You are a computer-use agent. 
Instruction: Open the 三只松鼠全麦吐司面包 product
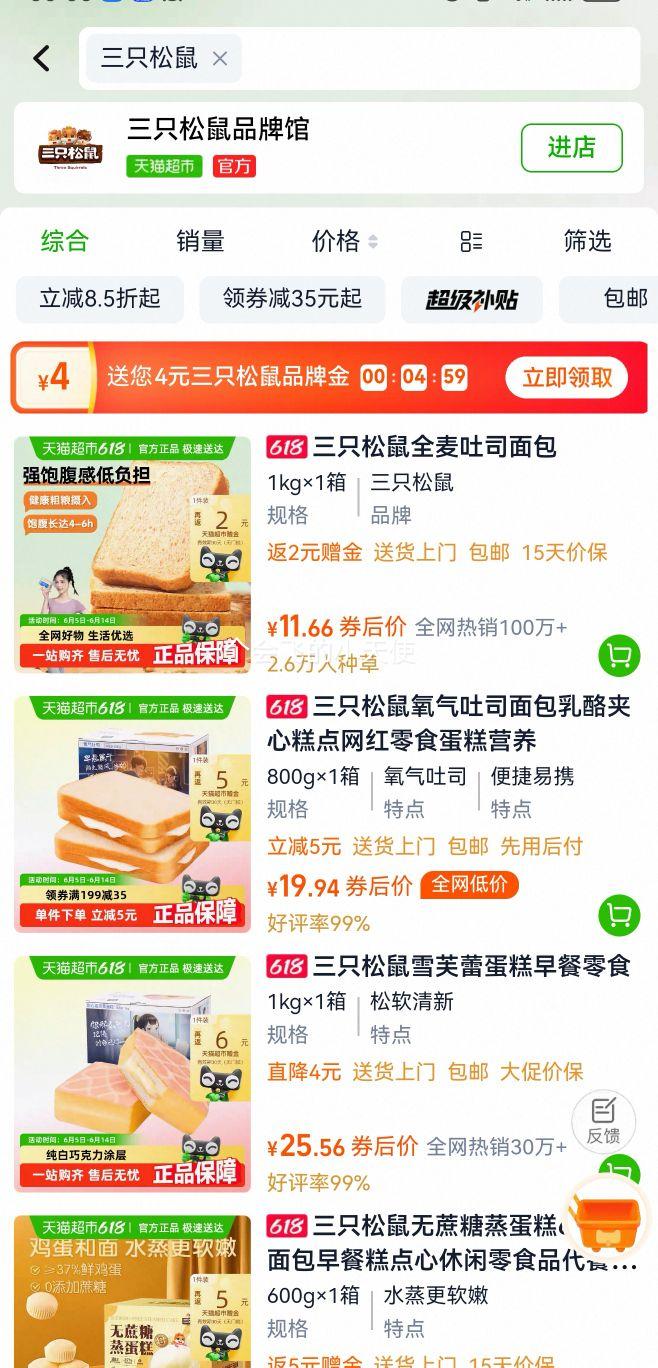tap(434, 447)
